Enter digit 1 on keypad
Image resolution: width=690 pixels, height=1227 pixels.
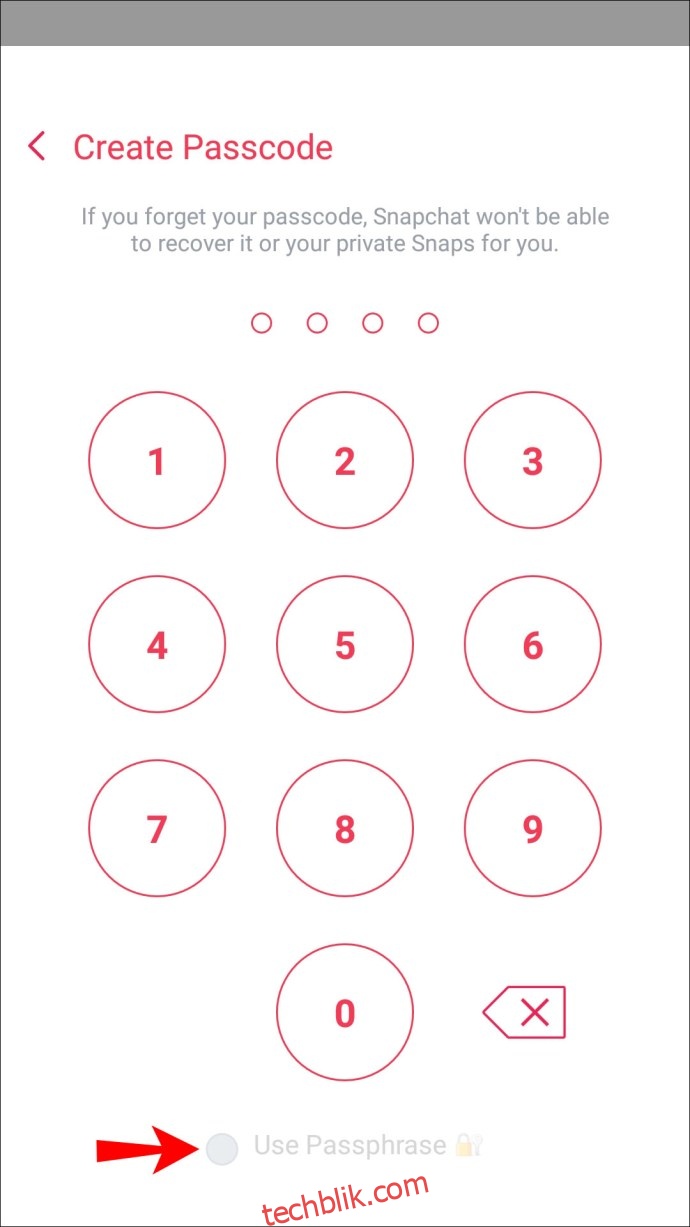[157, 461]
